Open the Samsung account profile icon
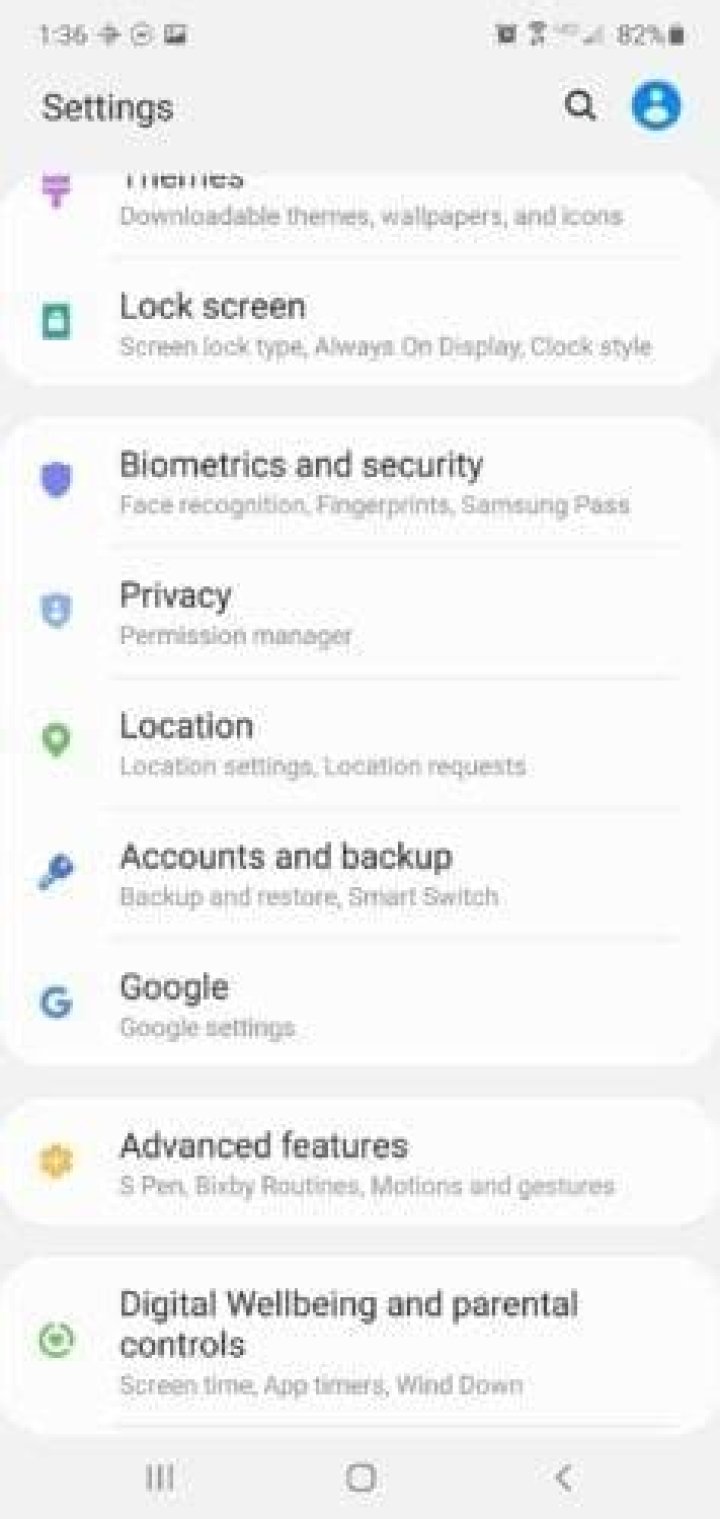Viewport: 720px width, 1519px height. 656,106
